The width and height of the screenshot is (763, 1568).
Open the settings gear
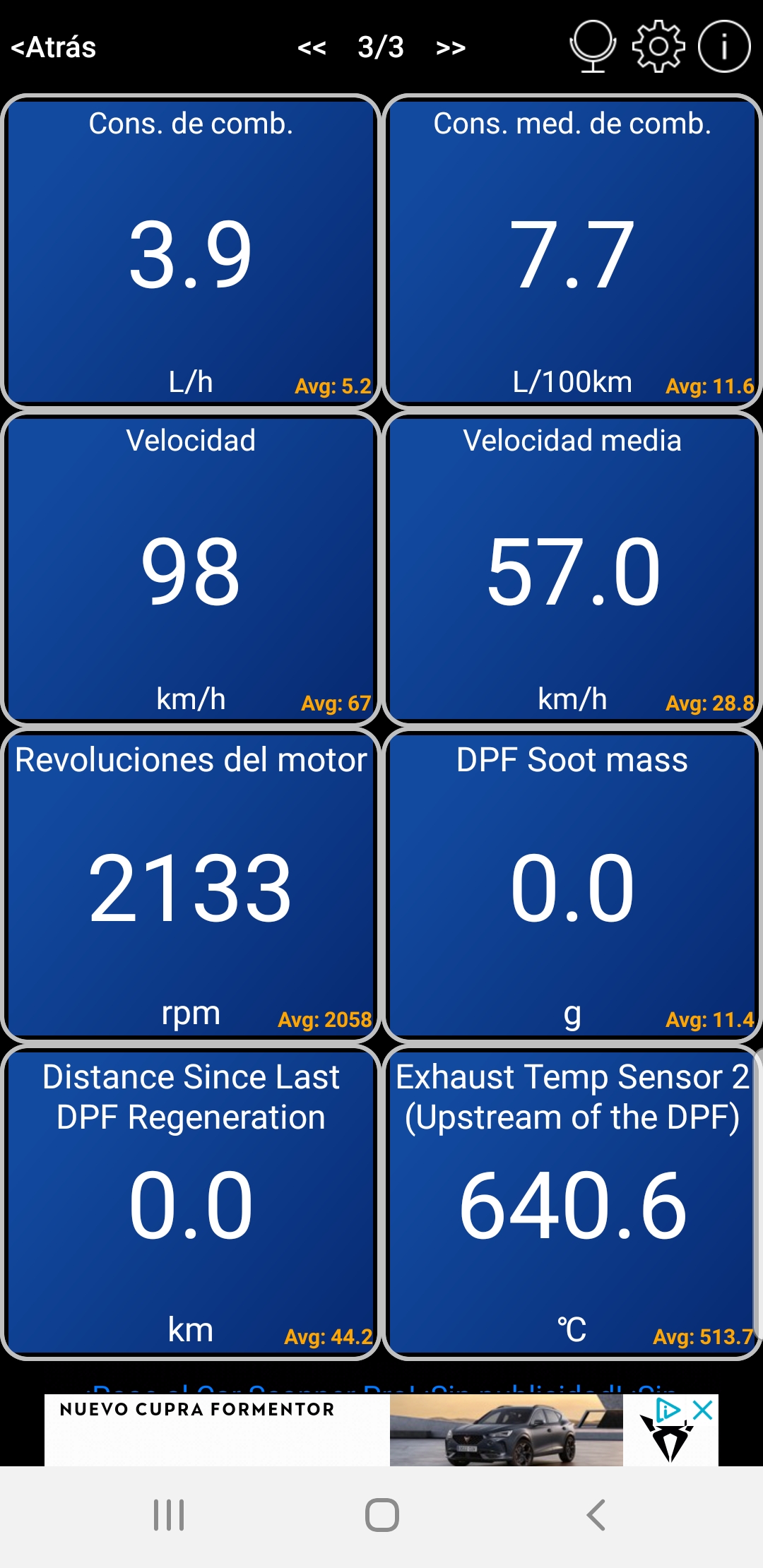point(658,47)
